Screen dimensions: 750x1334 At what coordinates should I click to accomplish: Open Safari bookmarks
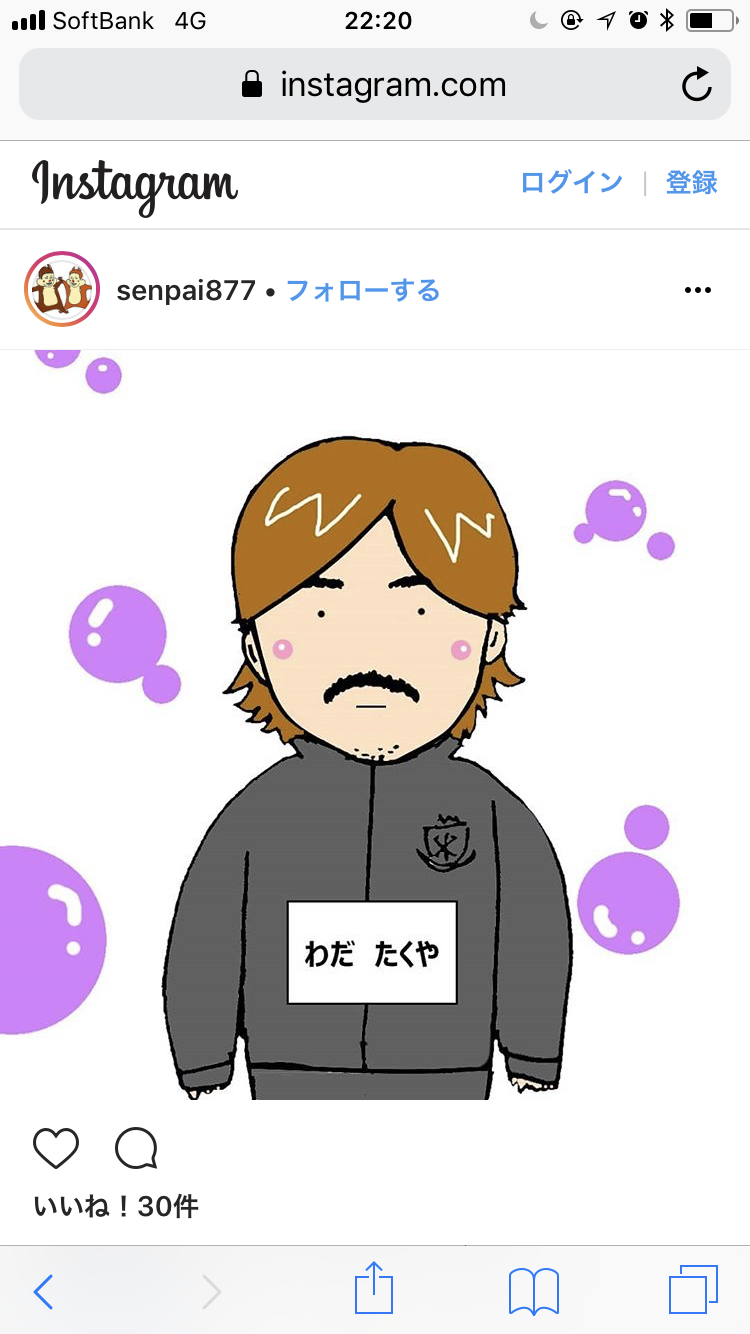pos(534,1291)
